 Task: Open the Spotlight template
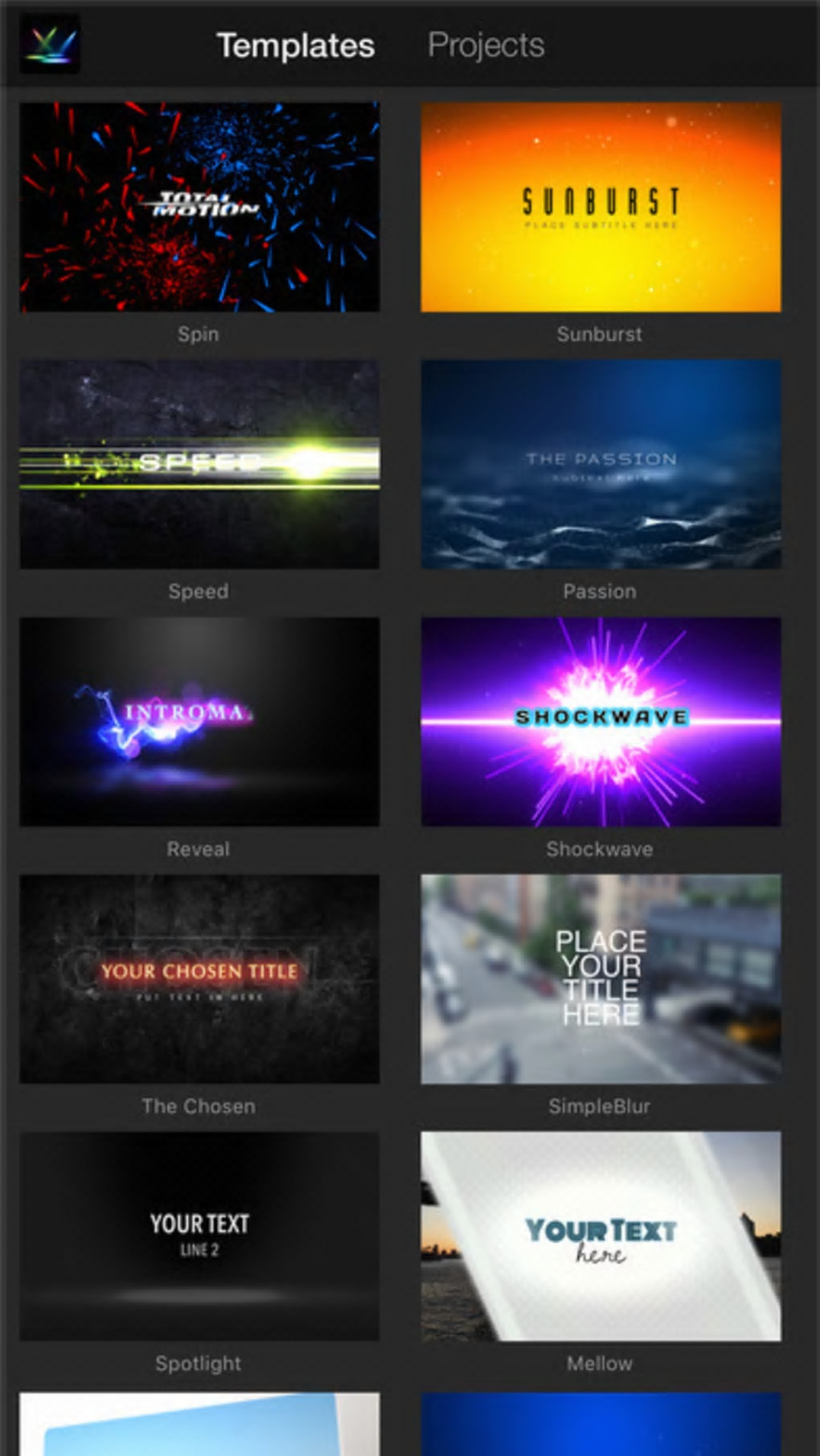[x=199, y=1237]
